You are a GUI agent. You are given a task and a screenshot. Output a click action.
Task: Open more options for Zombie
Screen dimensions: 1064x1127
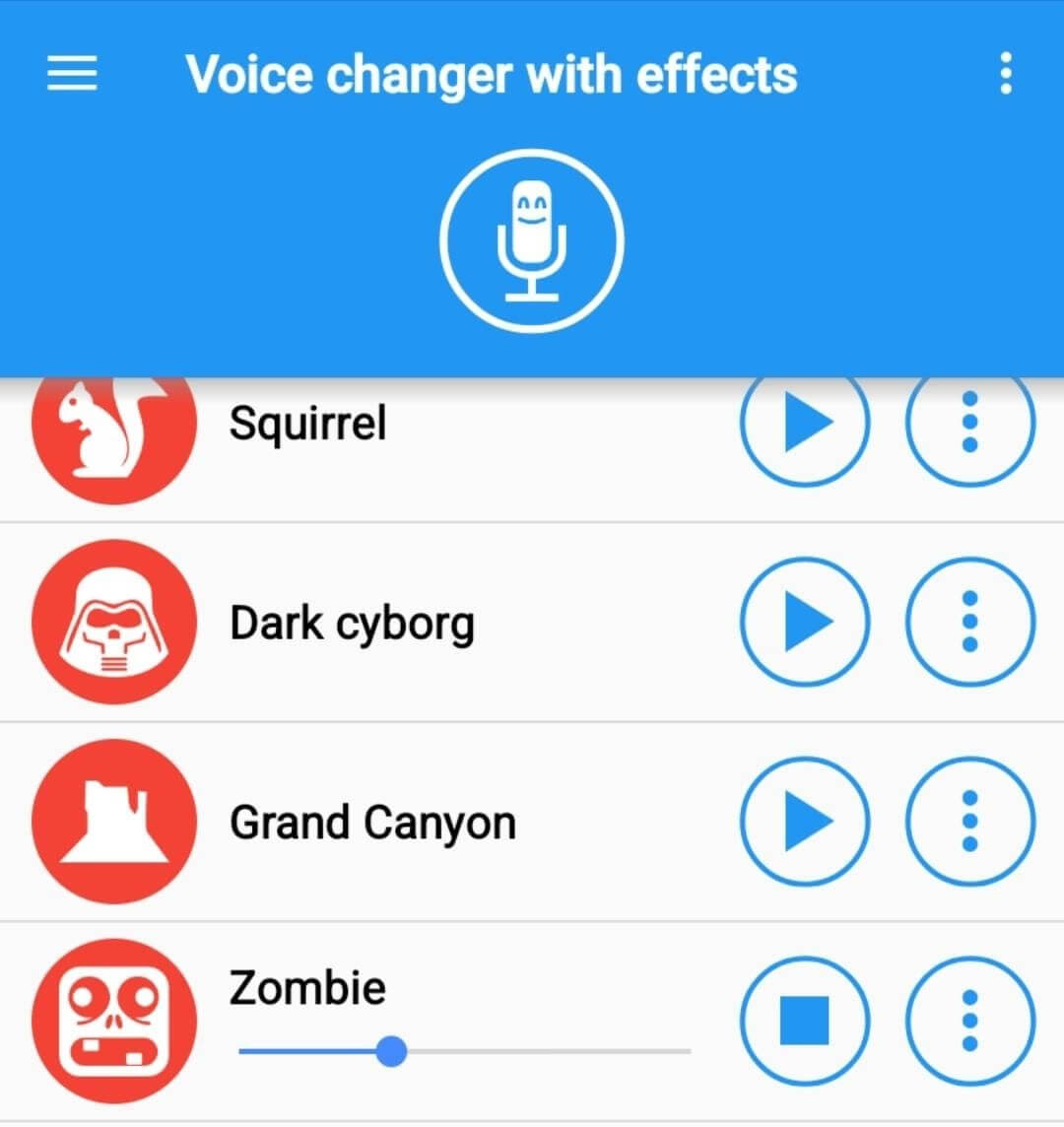click(969, 1020)
